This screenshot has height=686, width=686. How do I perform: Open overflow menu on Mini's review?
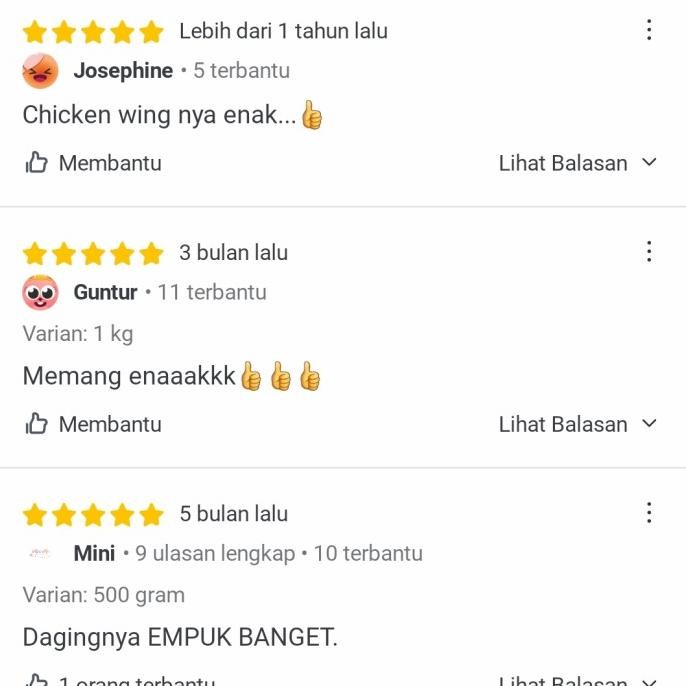click(x=649, y=513)
